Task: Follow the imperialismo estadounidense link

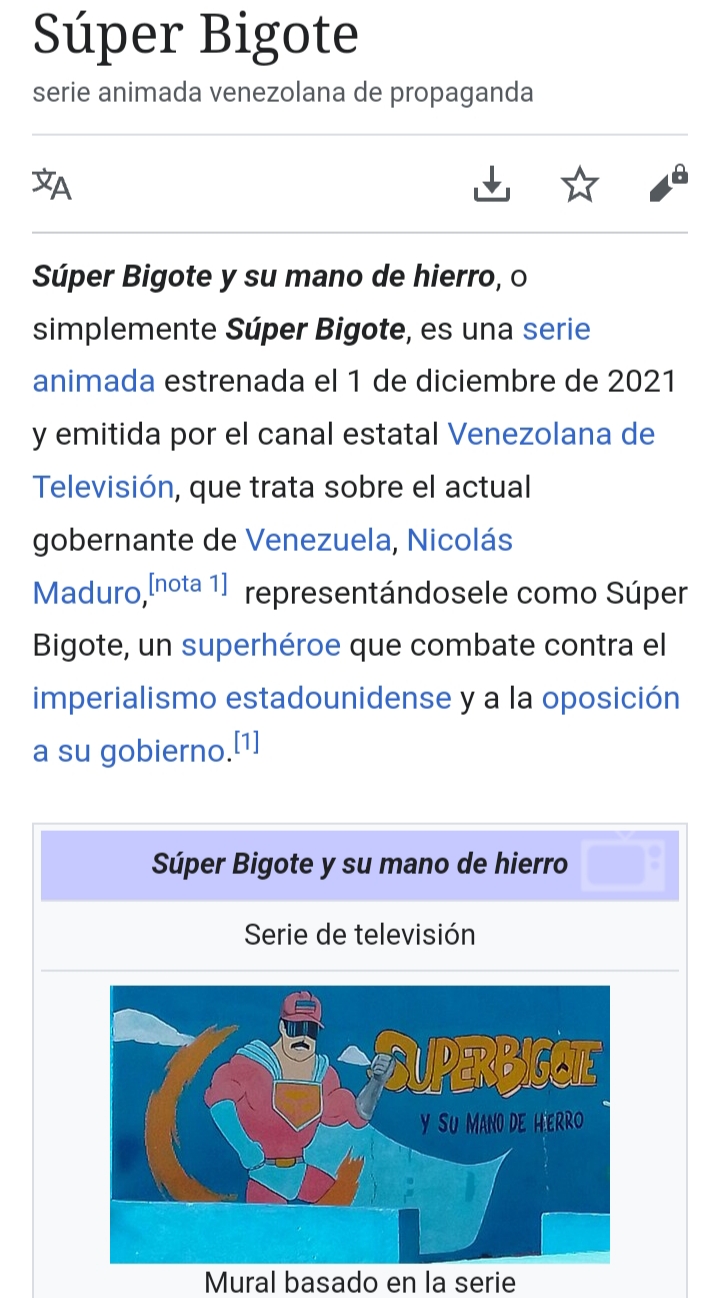Action: tap(242, 698)
